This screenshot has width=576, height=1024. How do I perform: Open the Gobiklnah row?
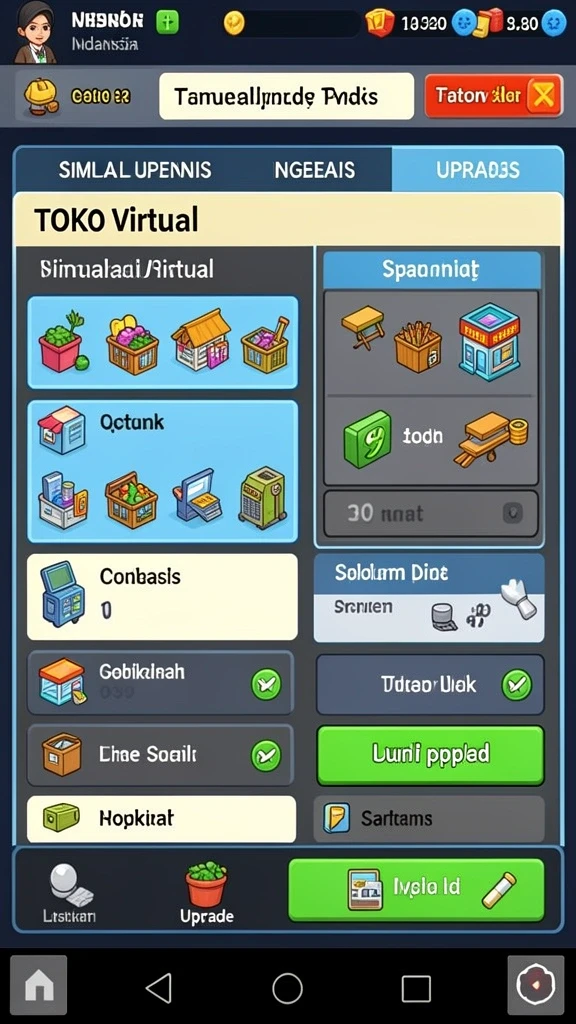(x=160, y=682)
